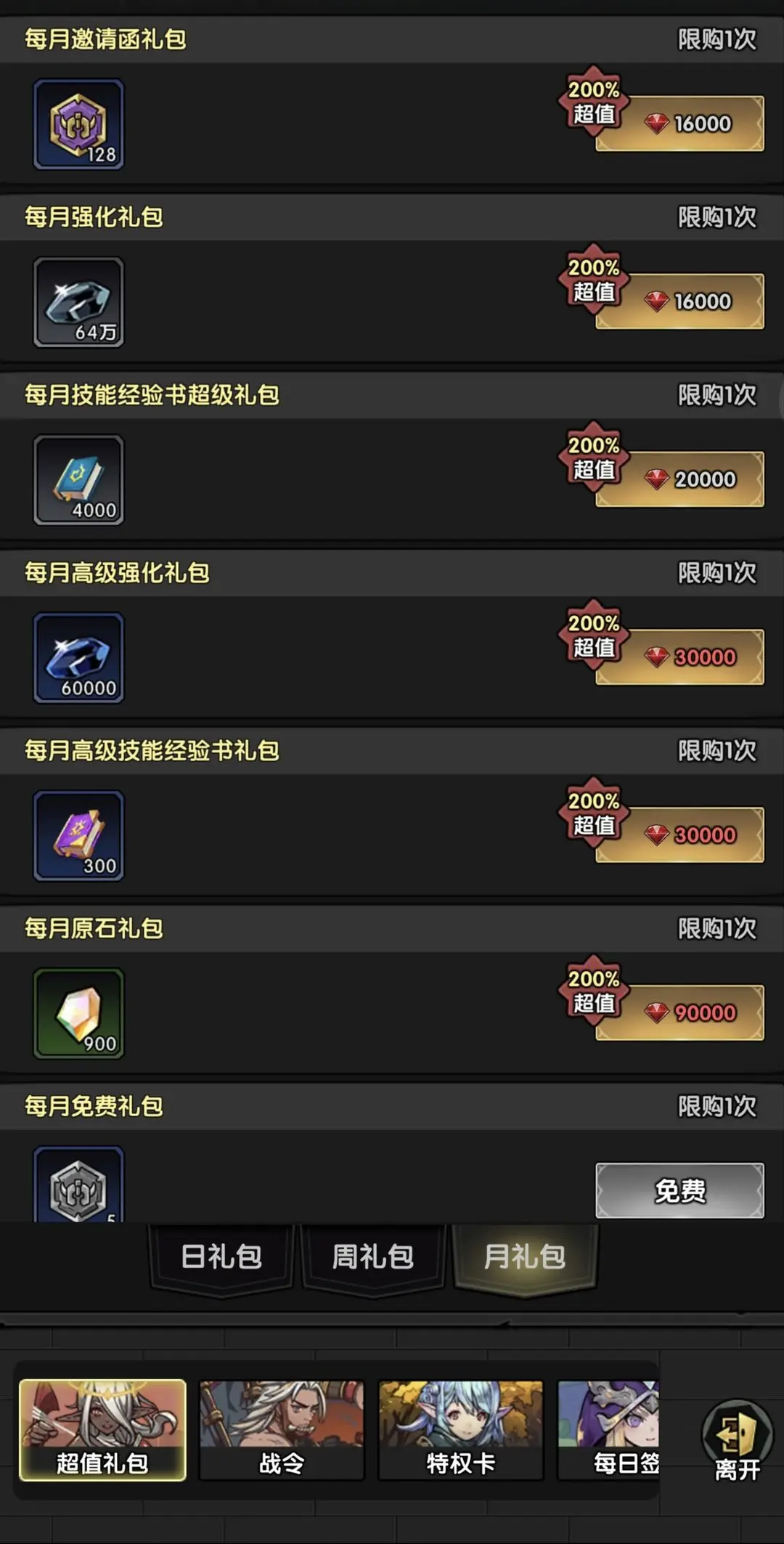784x1544 pixels.
Task: Open the 超值礼包 section
Action: [102, 1429]
